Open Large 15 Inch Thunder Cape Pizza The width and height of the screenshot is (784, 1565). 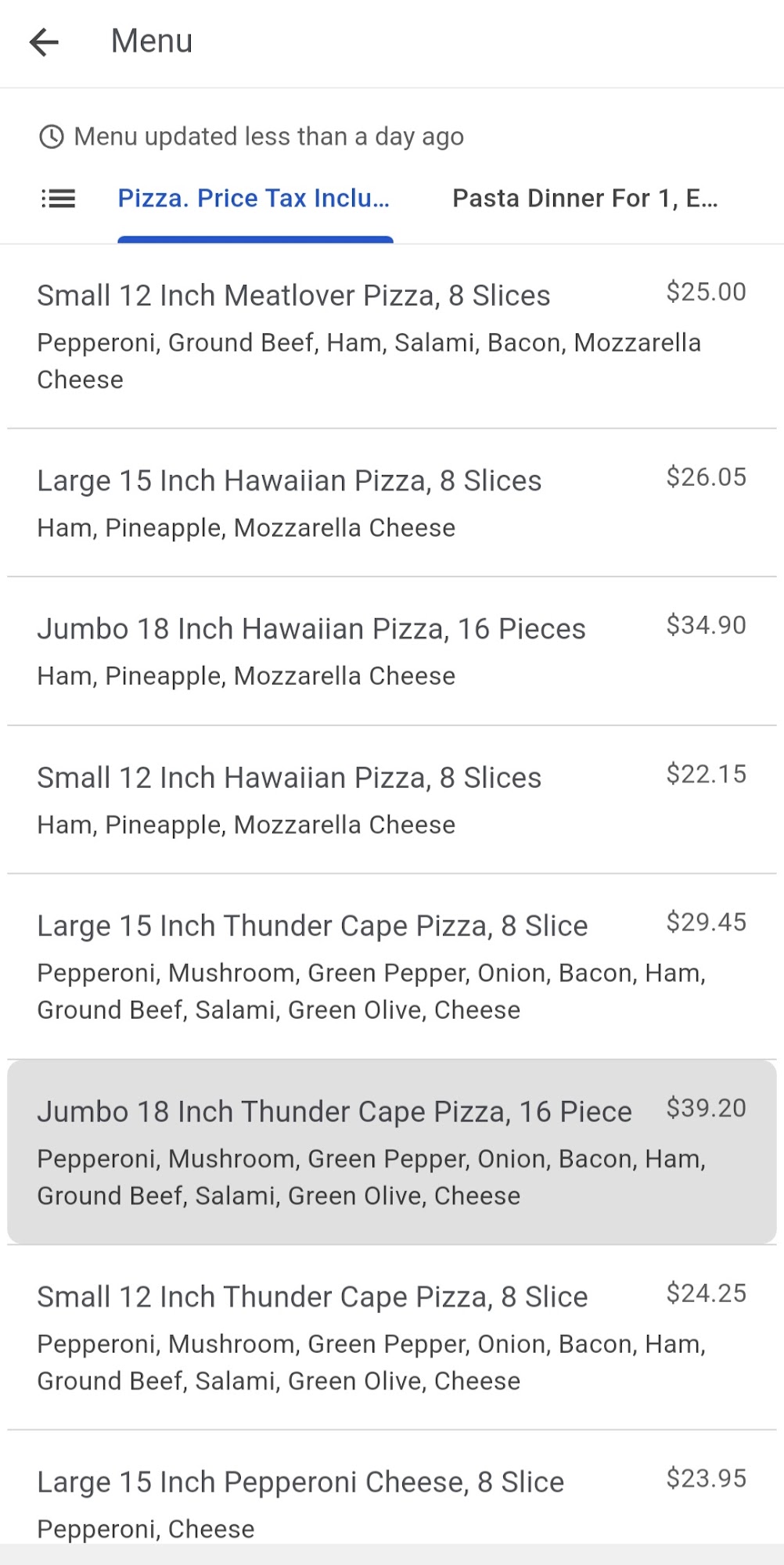(x=391, y=966)
